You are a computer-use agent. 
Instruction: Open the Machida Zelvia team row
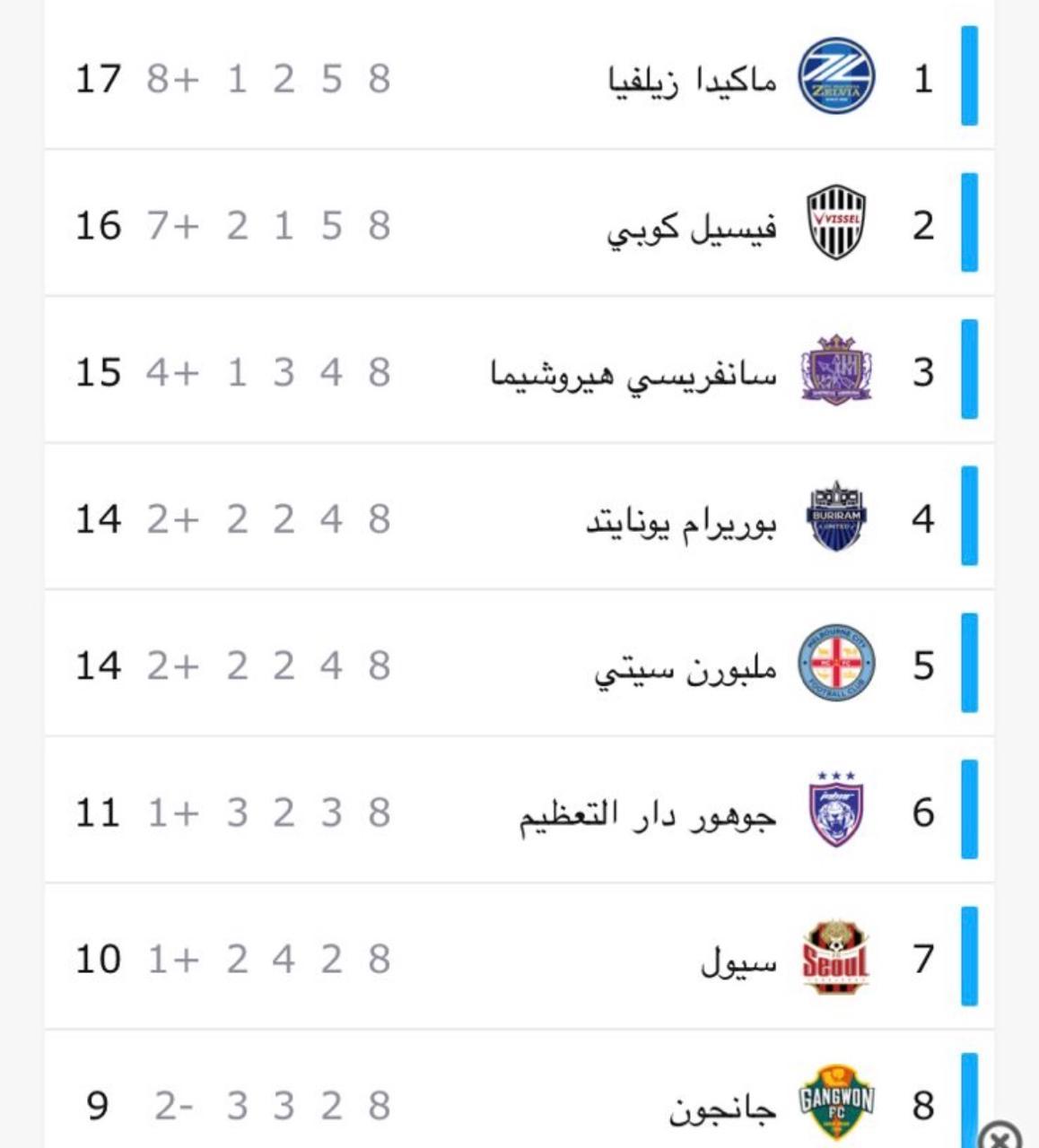691,79
